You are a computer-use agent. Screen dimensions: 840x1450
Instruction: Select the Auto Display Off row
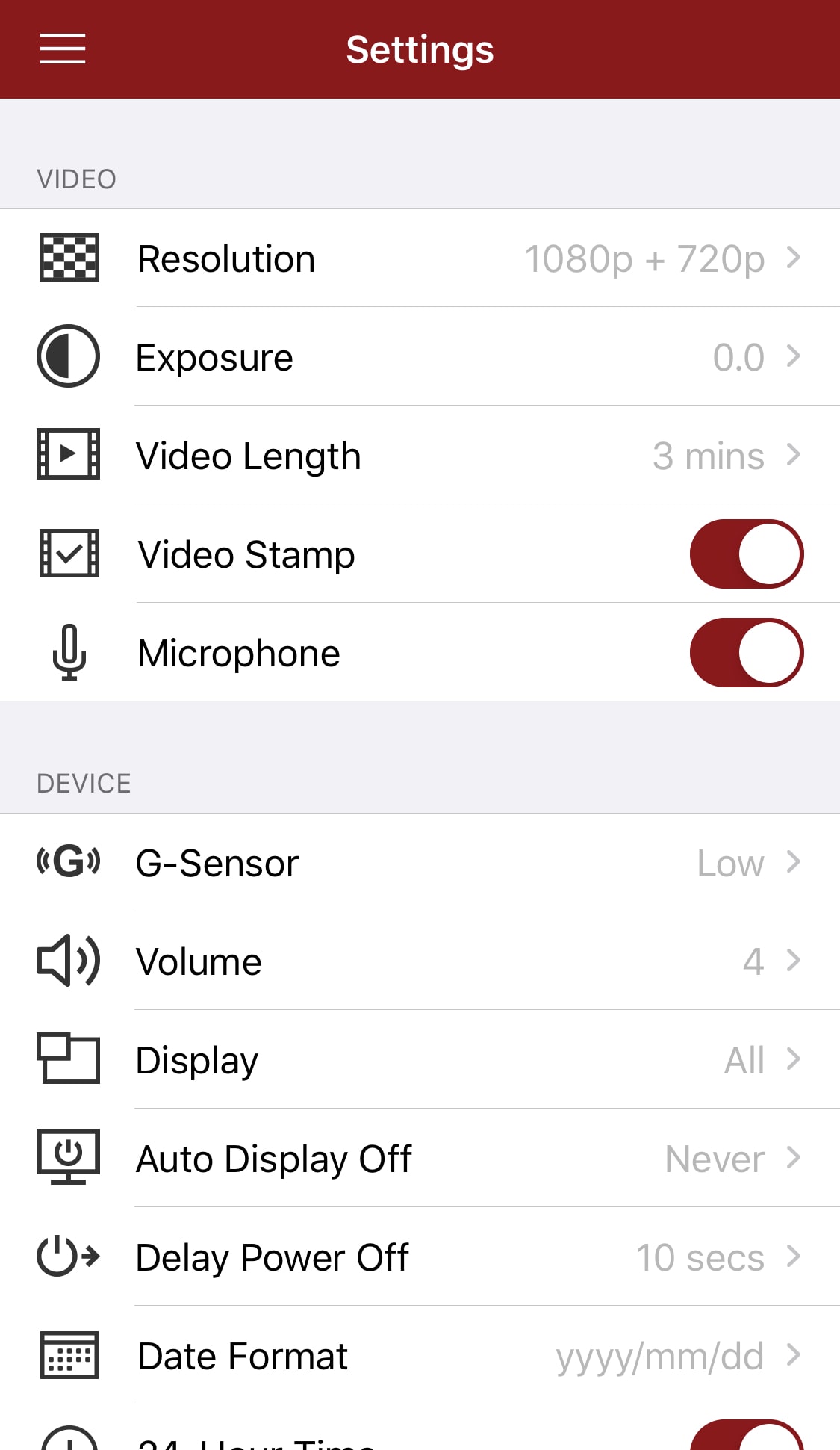pos(420,1159)
